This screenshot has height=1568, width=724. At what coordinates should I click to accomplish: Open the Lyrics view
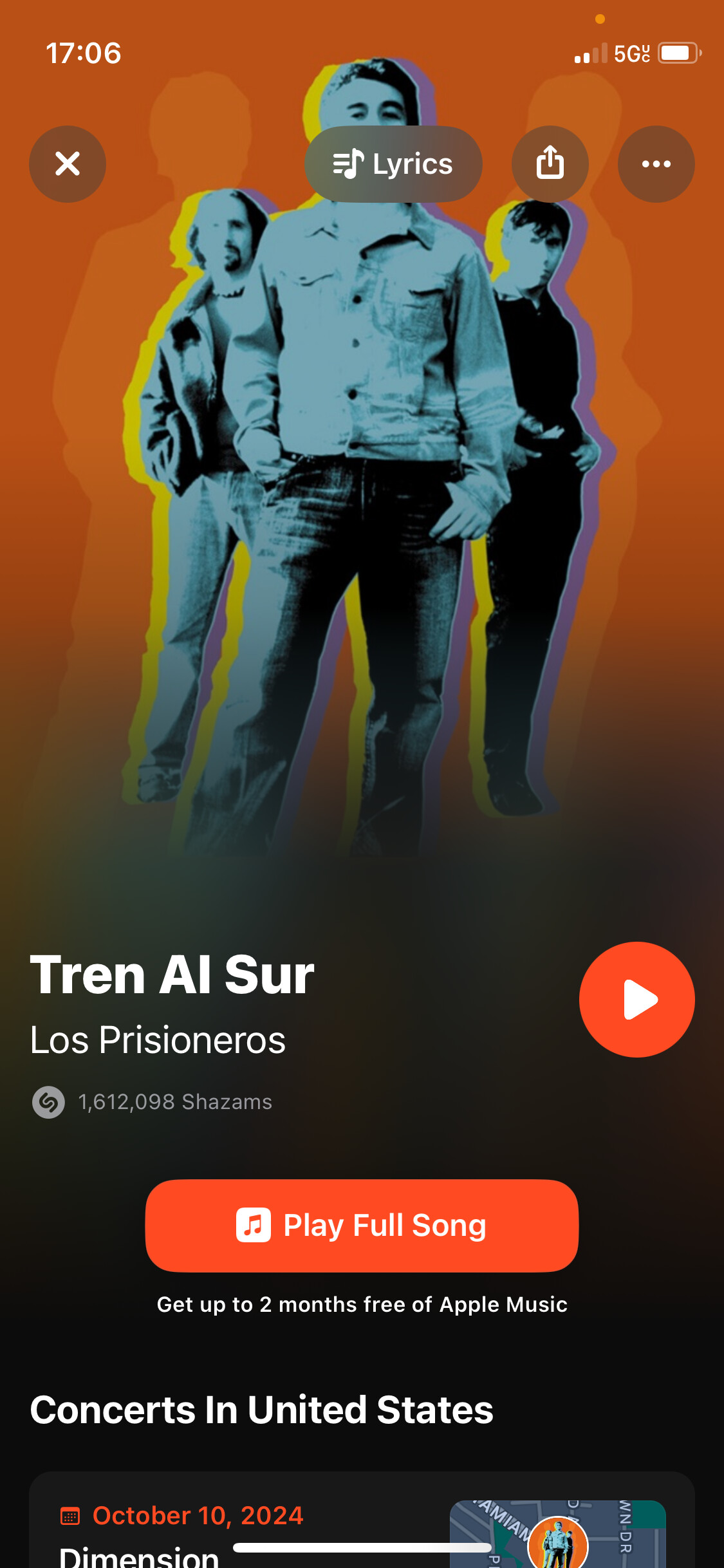tap(393, 164)
